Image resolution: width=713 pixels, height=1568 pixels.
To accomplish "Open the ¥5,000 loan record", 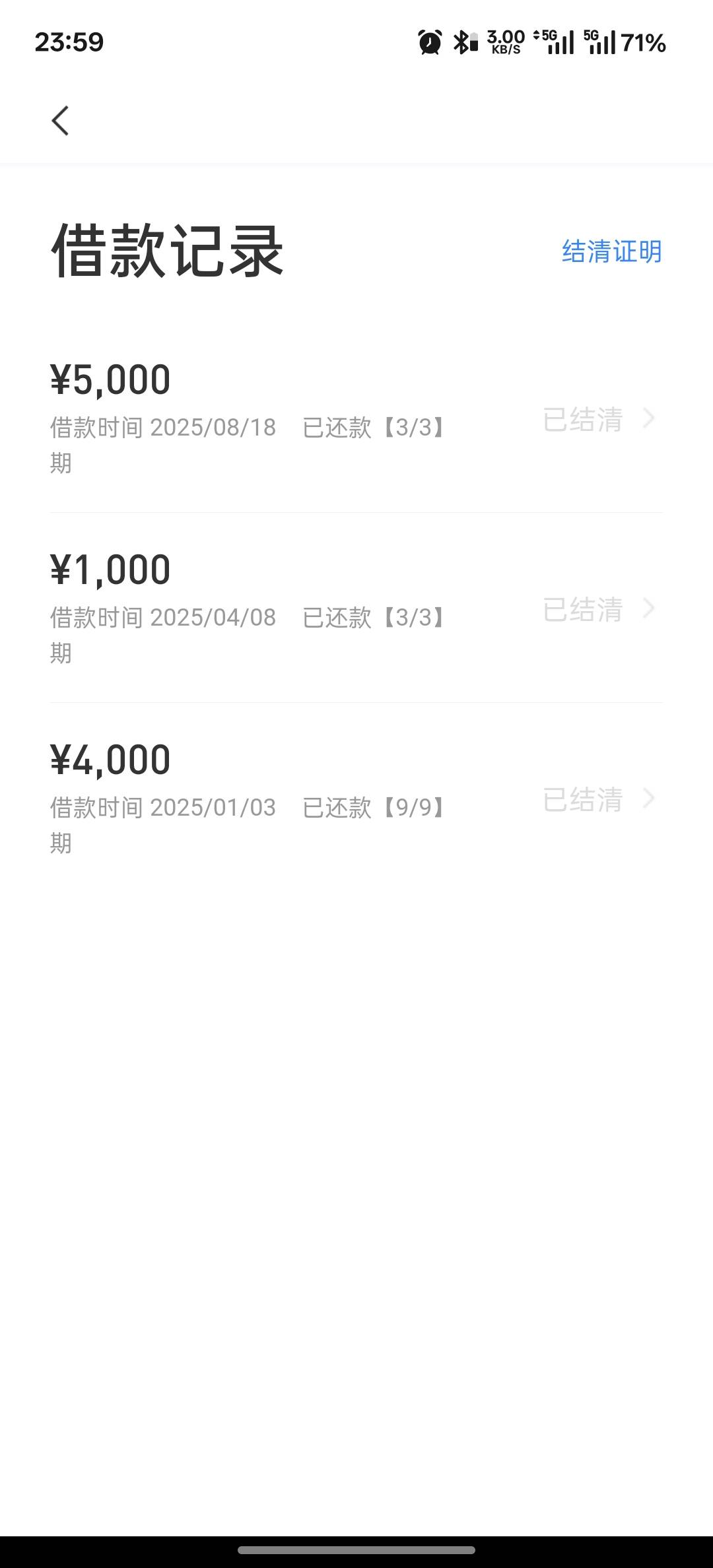I will click(356, 418).
